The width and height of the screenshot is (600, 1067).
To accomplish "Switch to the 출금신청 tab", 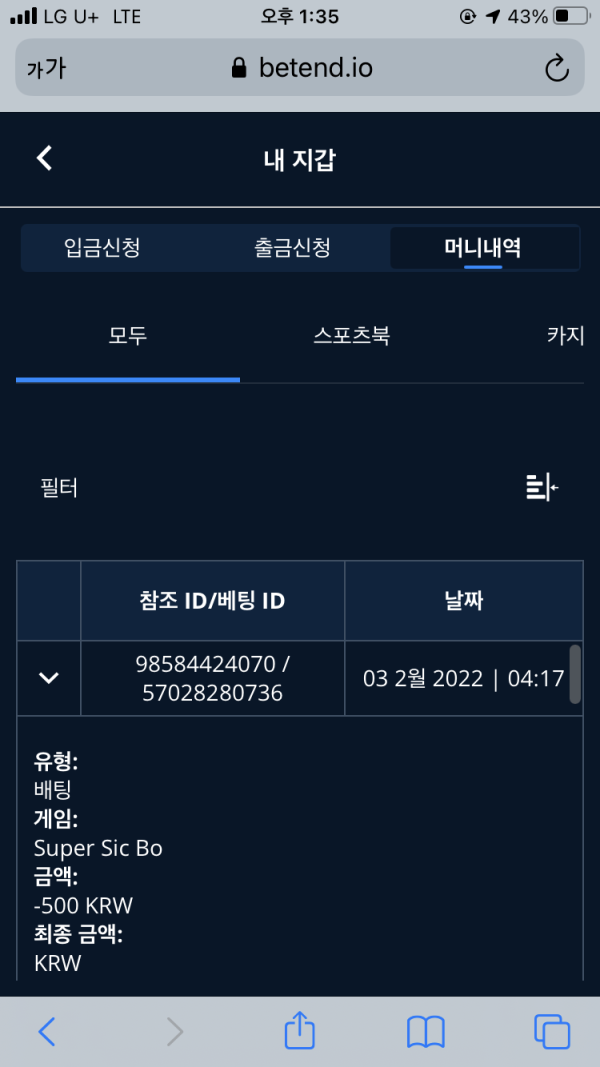I will tap(292, 248).
